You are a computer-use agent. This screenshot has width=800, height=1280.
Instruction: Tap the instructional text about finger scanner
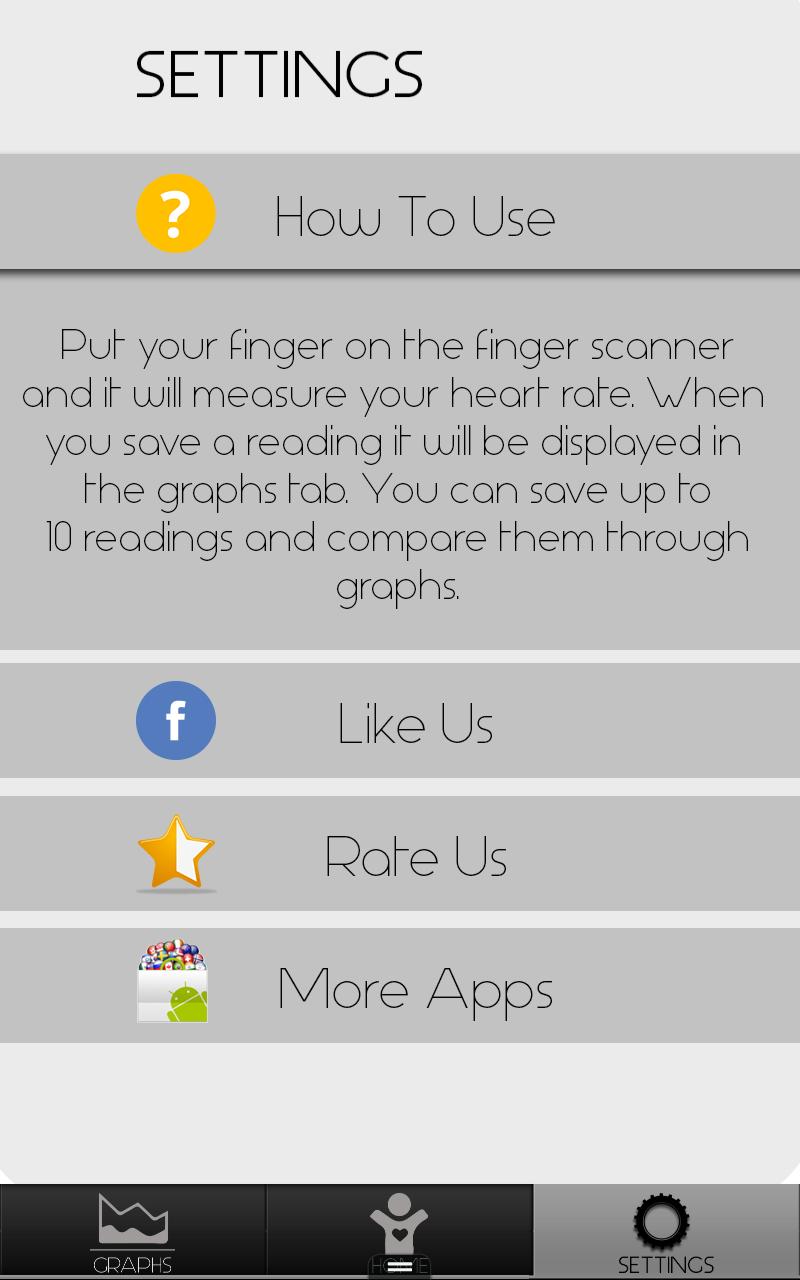click(x=400, y=465)
